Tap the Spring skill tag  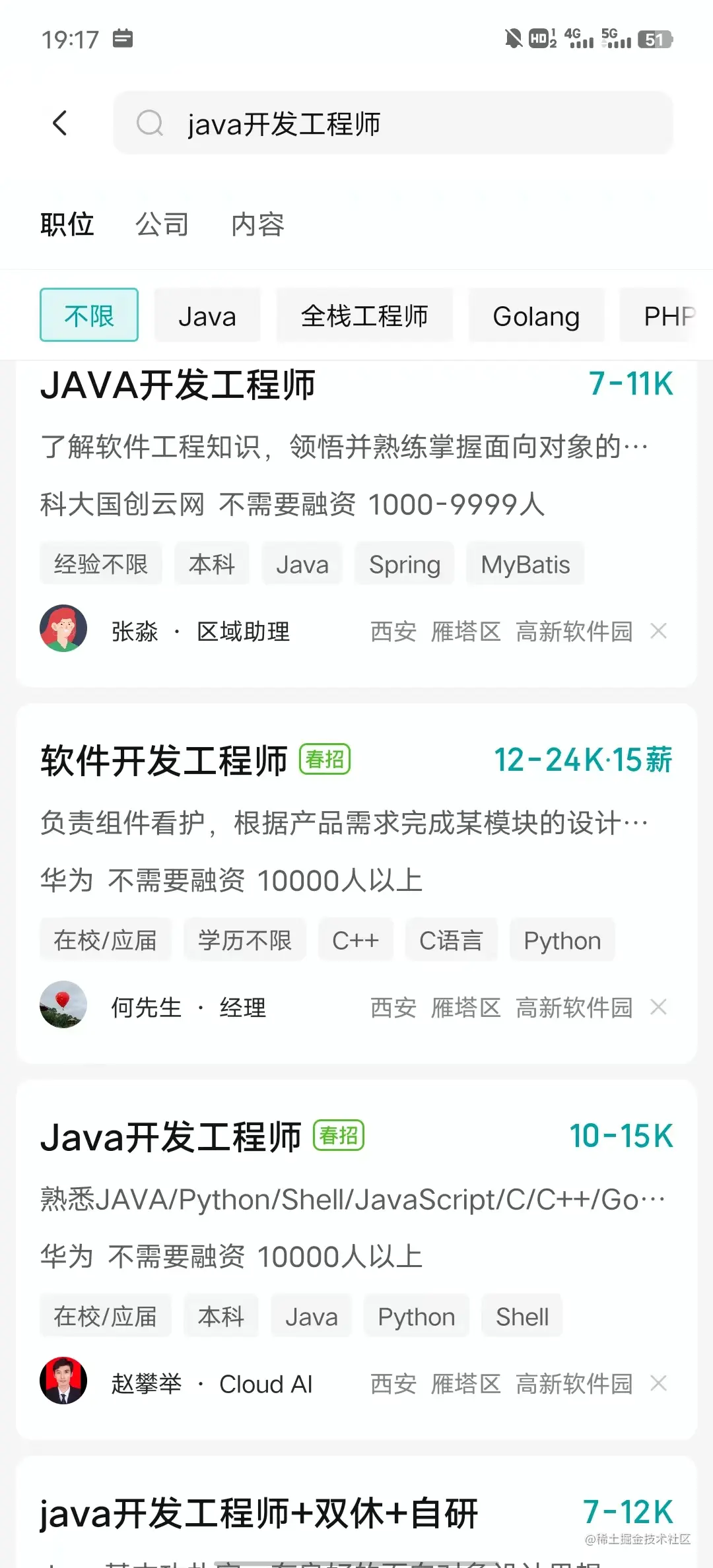(x=404, y=564)
